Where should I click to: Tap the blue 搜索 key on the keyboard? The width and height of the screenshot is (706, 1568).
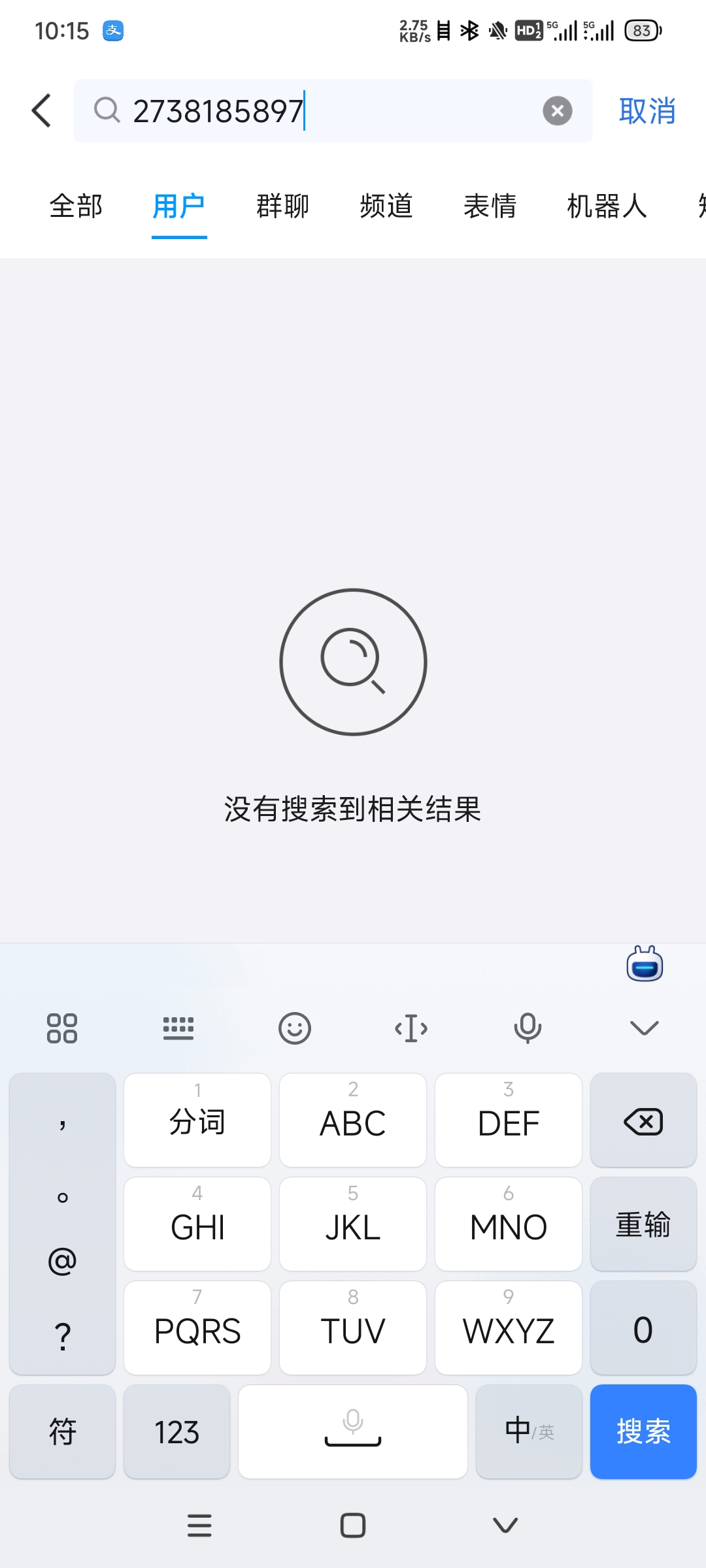pyautogui.click(x=643, y=1431)
